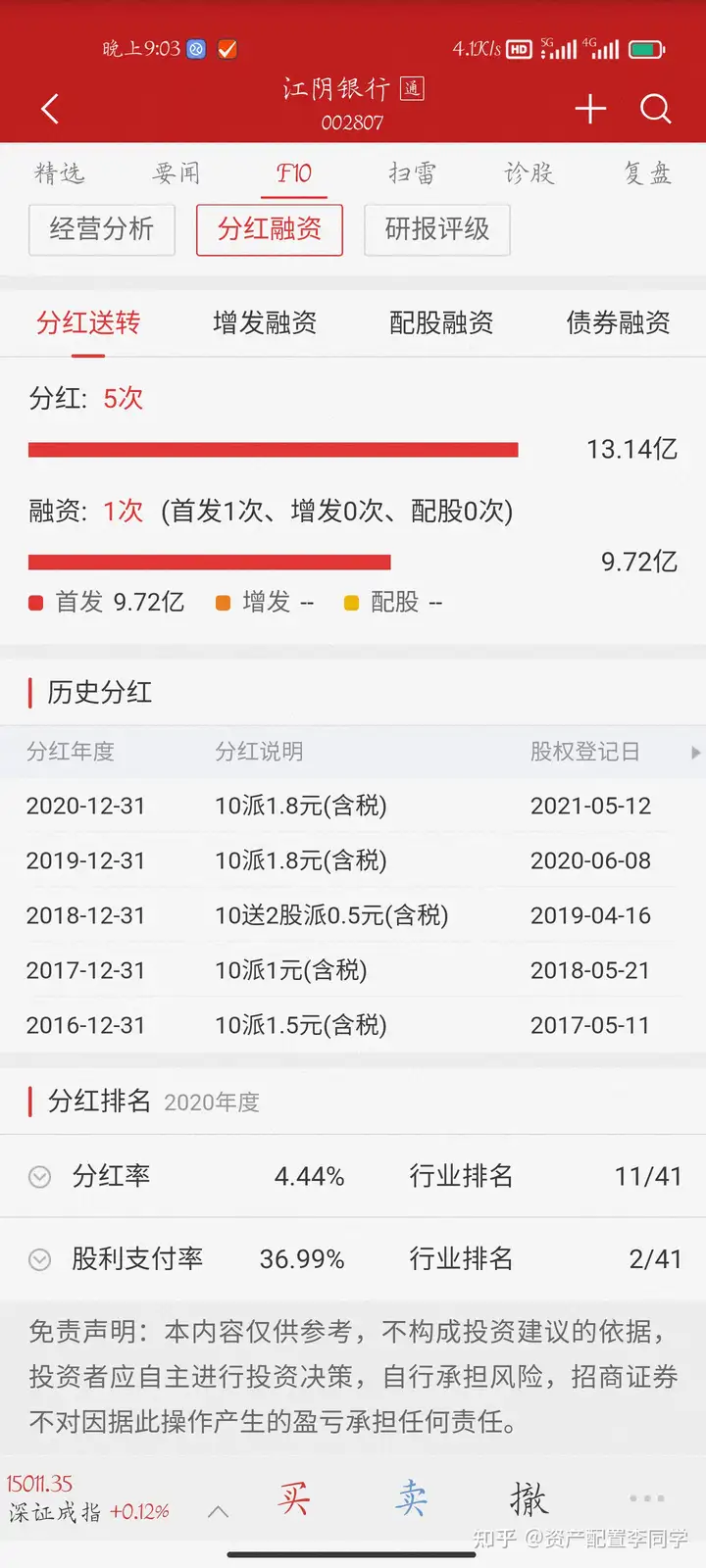The image size is (706, 1568).
Task: Switch to 债券融资 sub-tab
Action: (618, 322)
